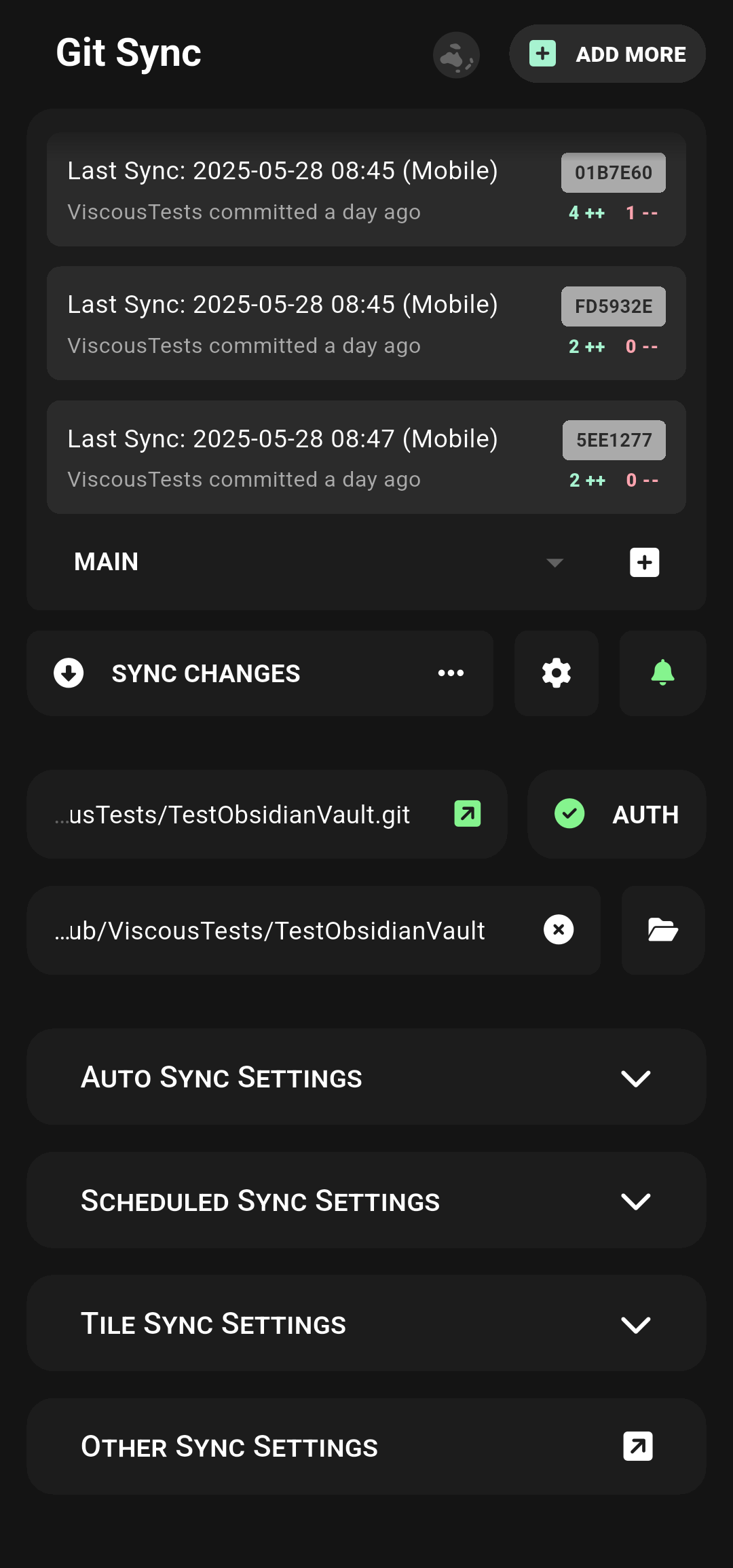Expand Tile Sync Settings

(x=366, y=1324)
